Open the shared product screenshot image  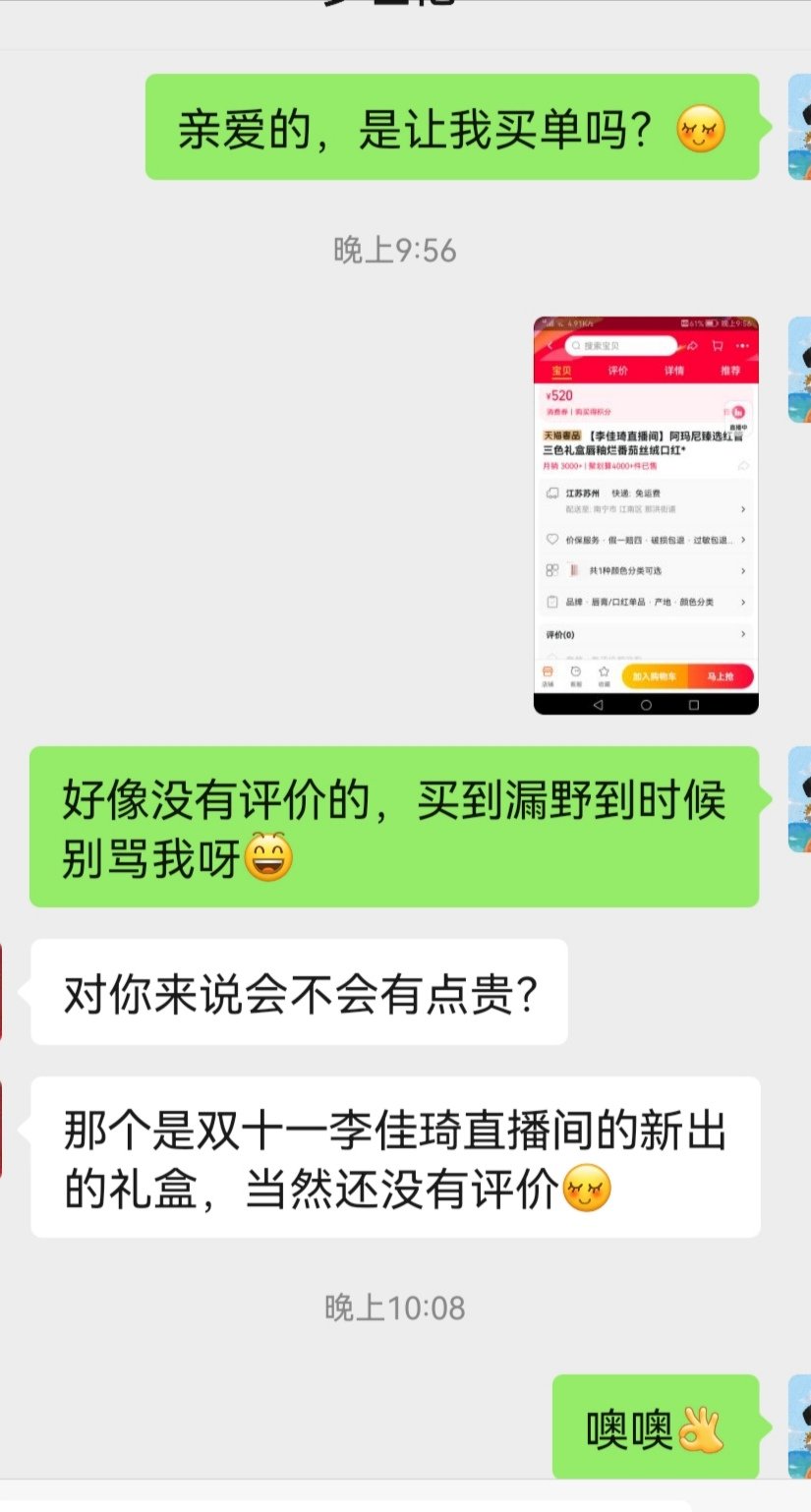[x=646, y=514]
